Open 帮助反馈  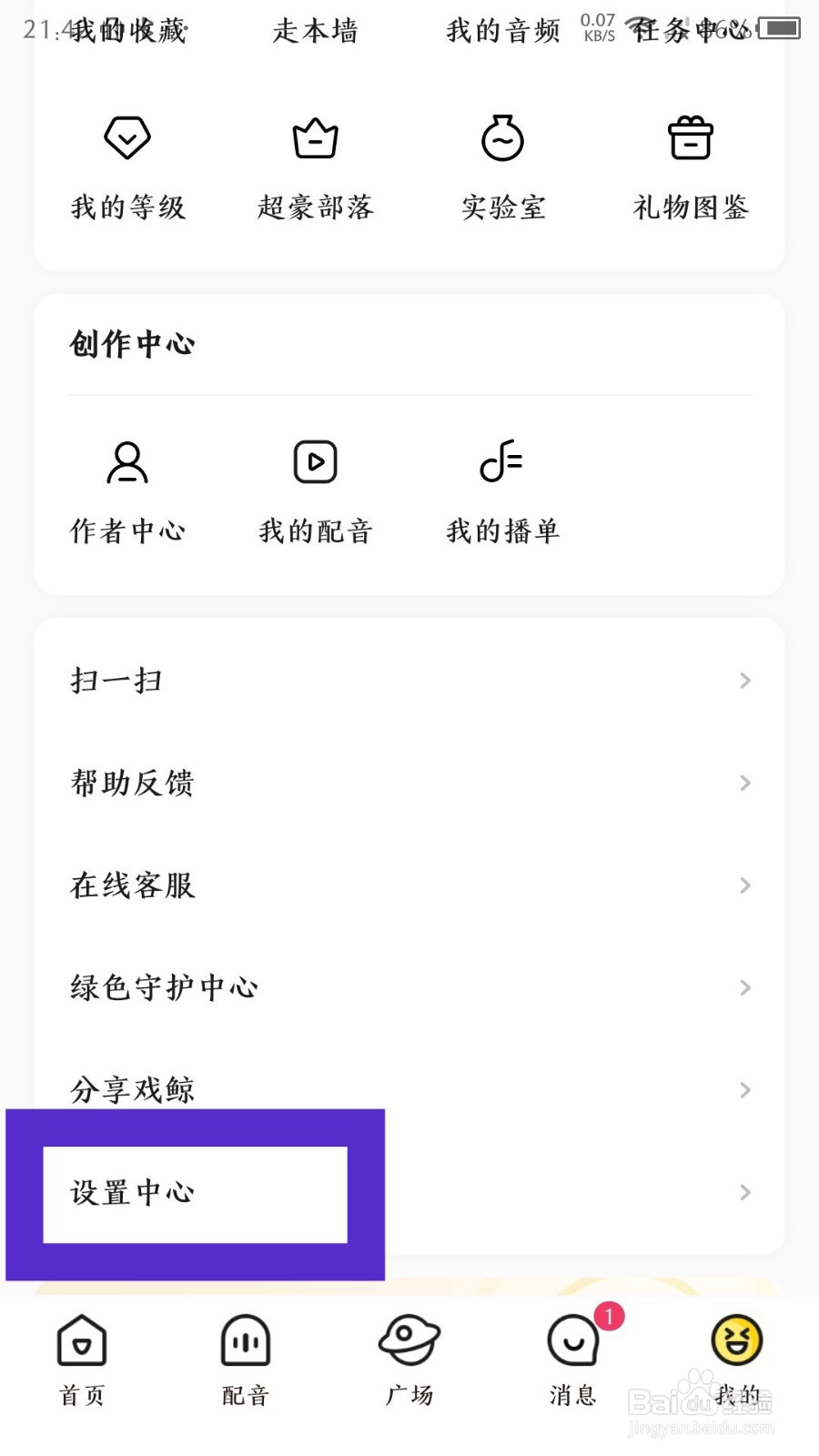(409, 783)
